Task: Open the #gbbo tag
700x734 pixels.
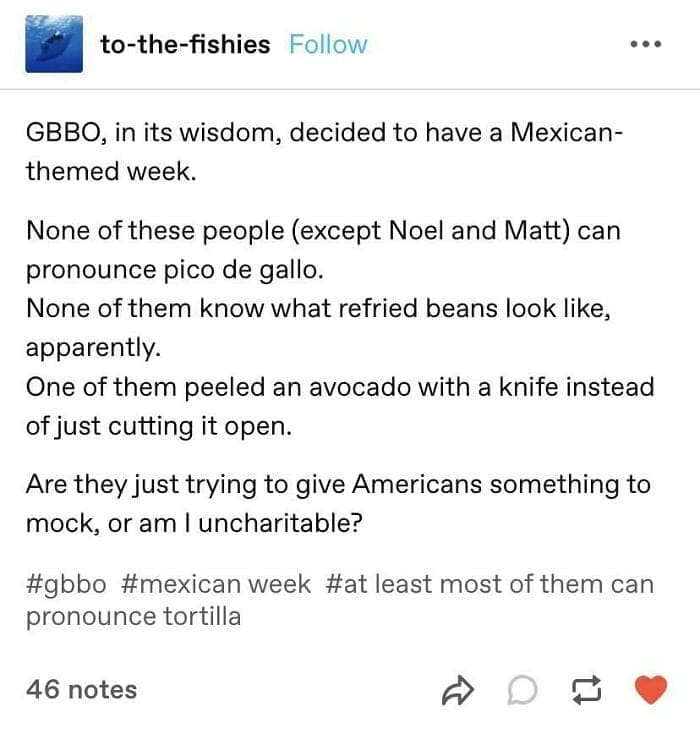Action: pyautogui.click(x=66, y=585)
